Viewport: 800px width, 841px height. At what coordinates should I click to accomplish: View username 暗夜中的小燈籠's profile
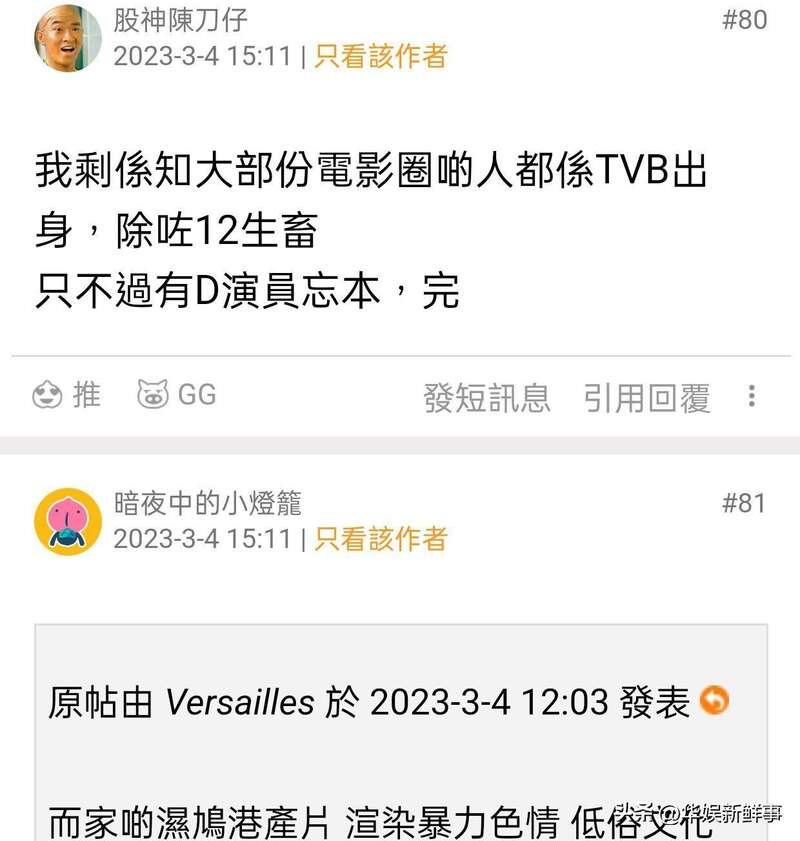pos(208,502)
